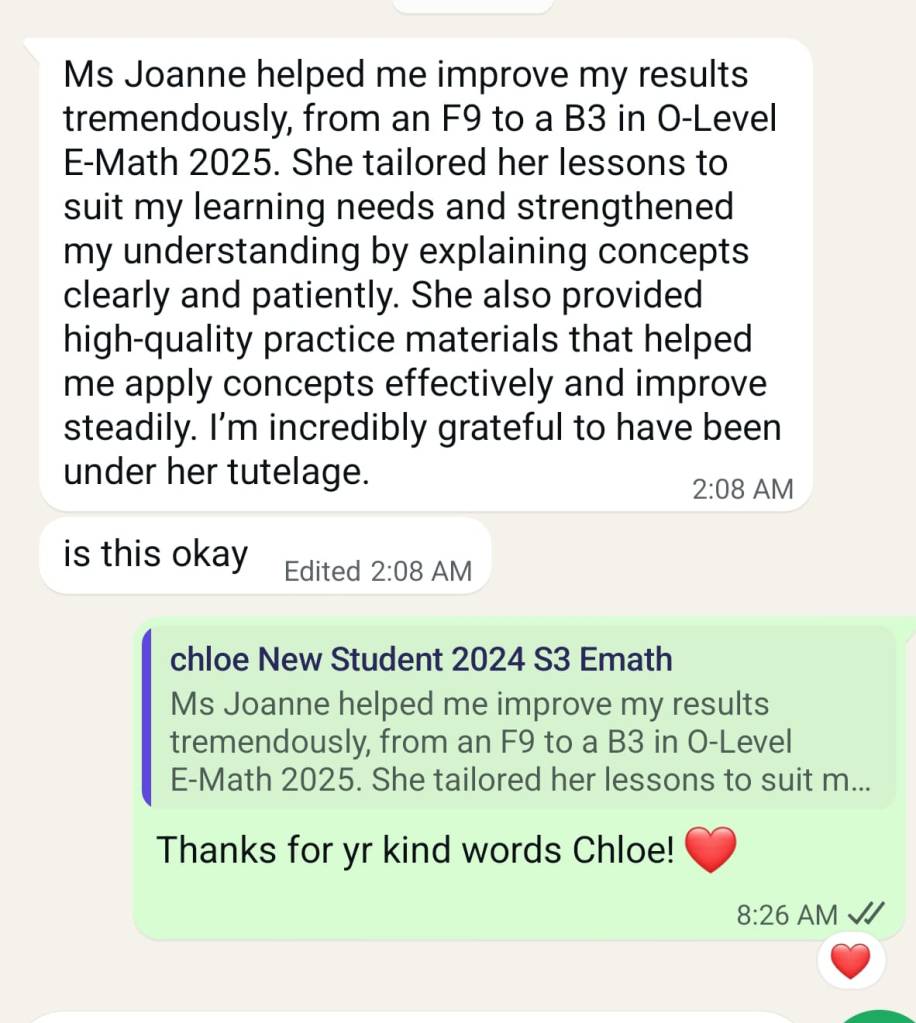Open the quoted message from chloe New Student
The width and height of the screenshot is (916, 1023).
[x=519, y=718]
